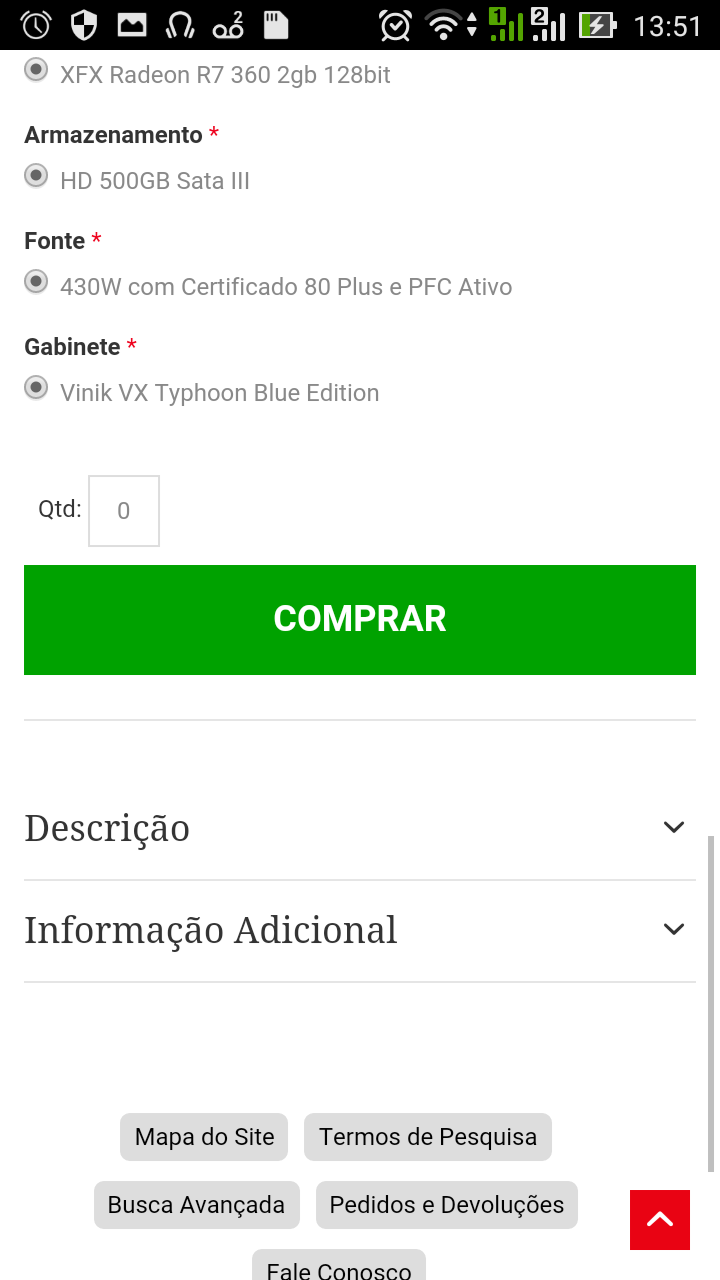Tap the Qtd quantity field
This screenshot has height=1280, width=720.
click(124, 511)
